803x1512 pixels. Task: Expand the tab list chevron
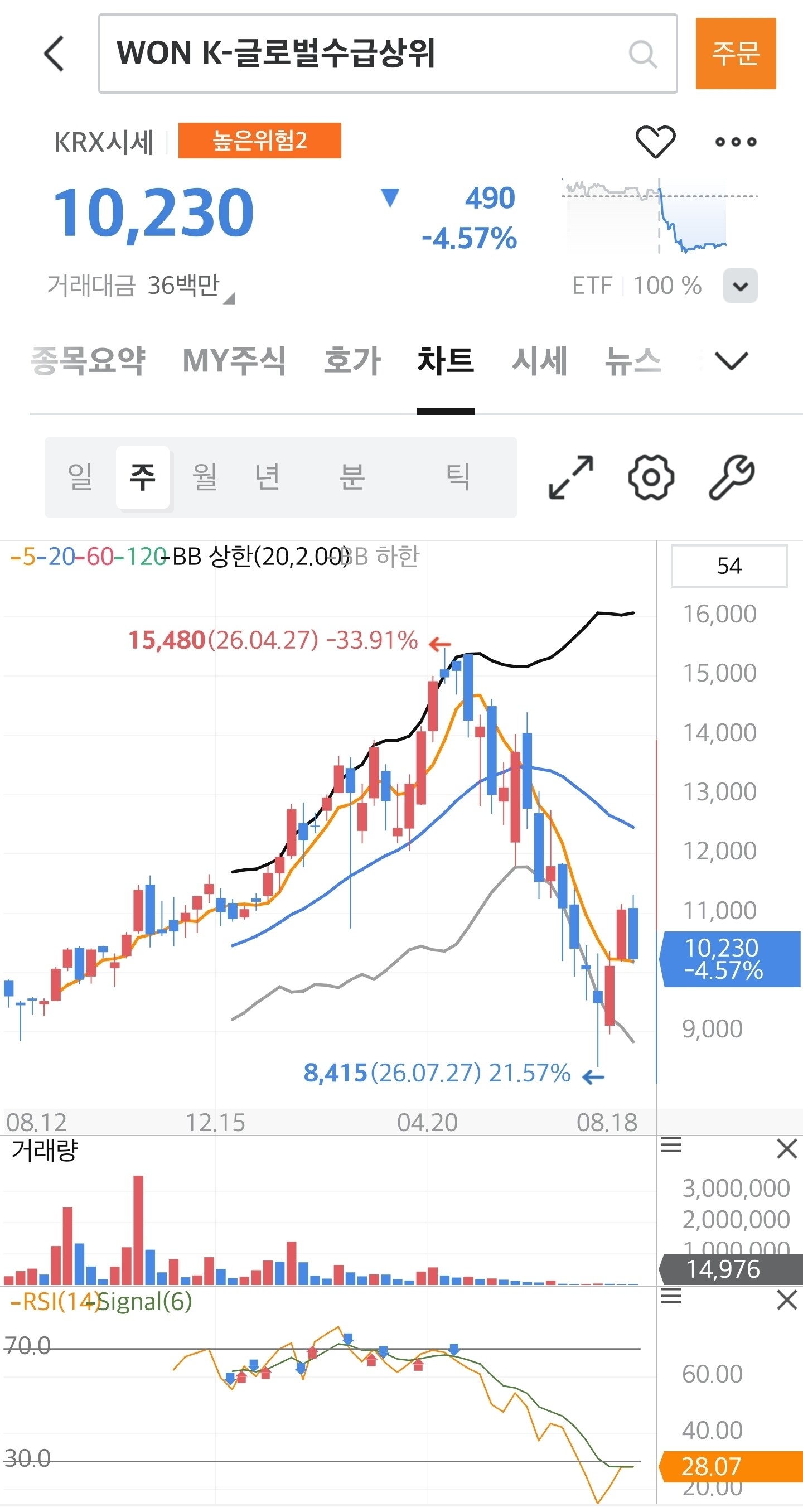pos(732,360)
